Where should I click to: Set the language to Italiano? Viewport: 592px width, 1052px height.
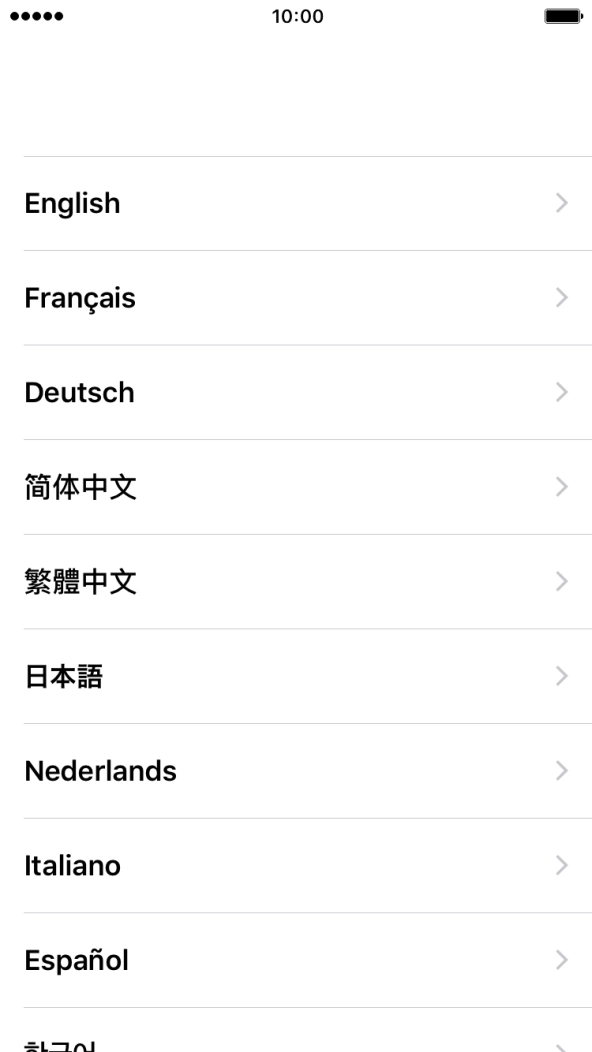[x=296, y=865]
